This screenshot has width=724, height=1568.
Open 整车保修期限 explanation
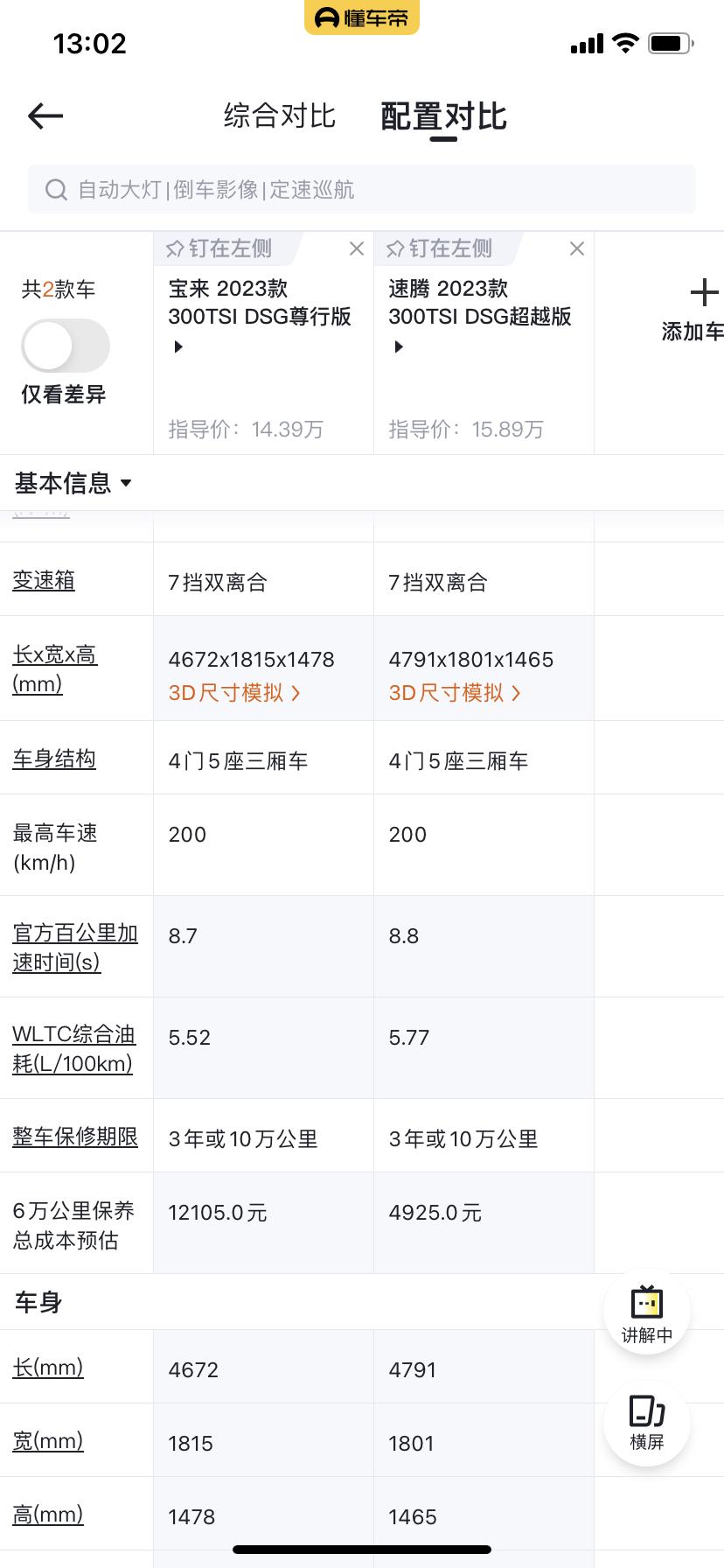coord(75,1137)
